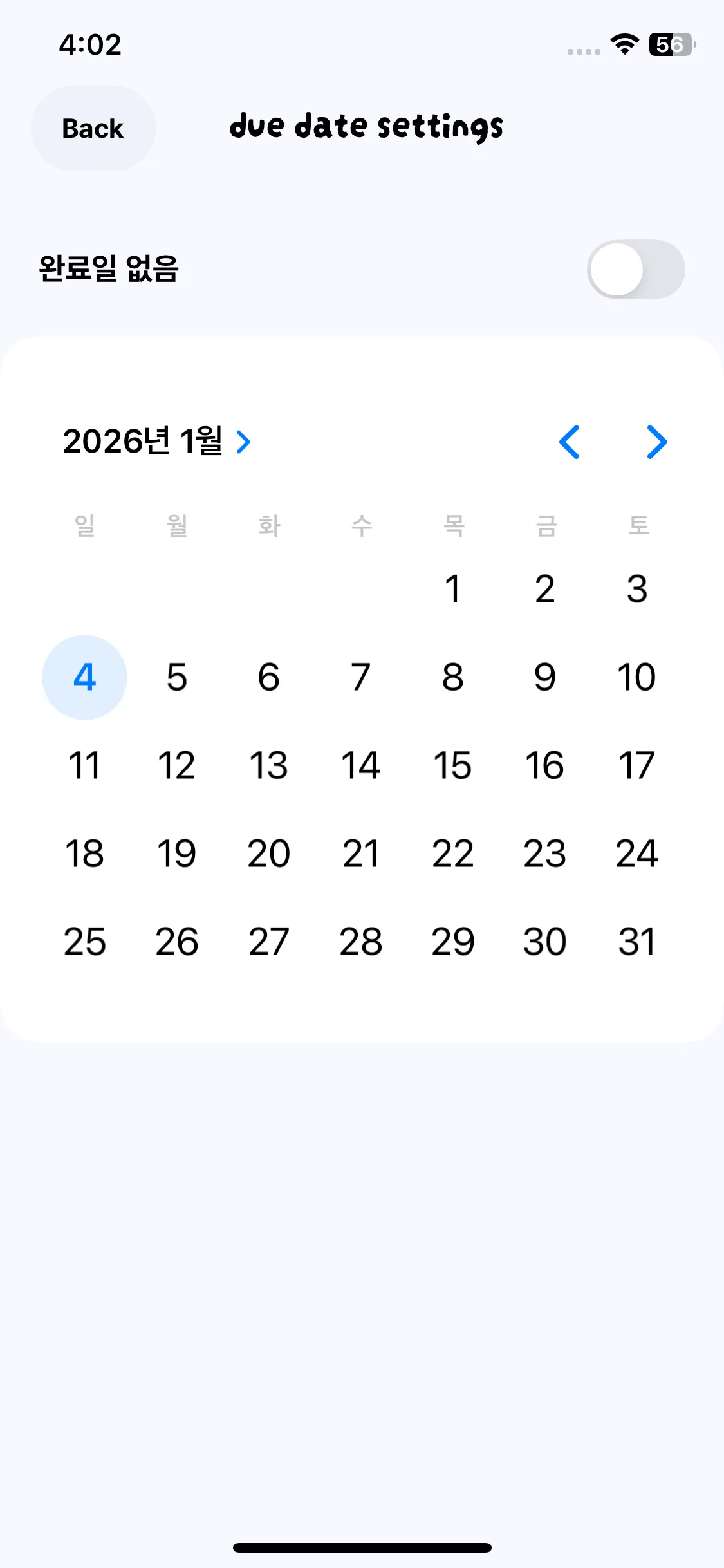
Task: Expand the 2026년 1월 month picker
Action: coord(156,442)
